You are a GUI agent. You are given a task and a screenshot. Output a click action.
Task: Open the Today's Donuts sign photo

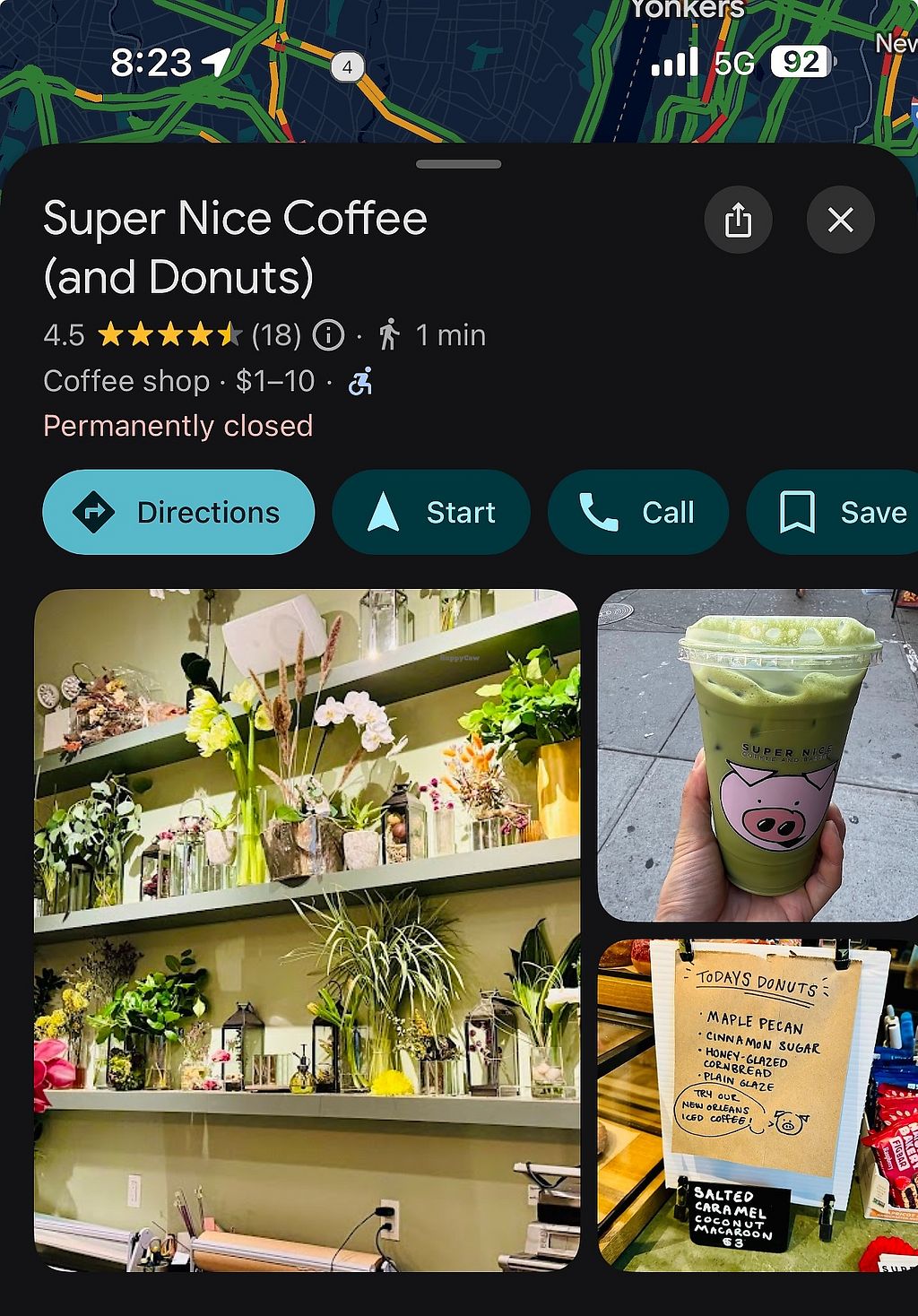[758, 1104]
